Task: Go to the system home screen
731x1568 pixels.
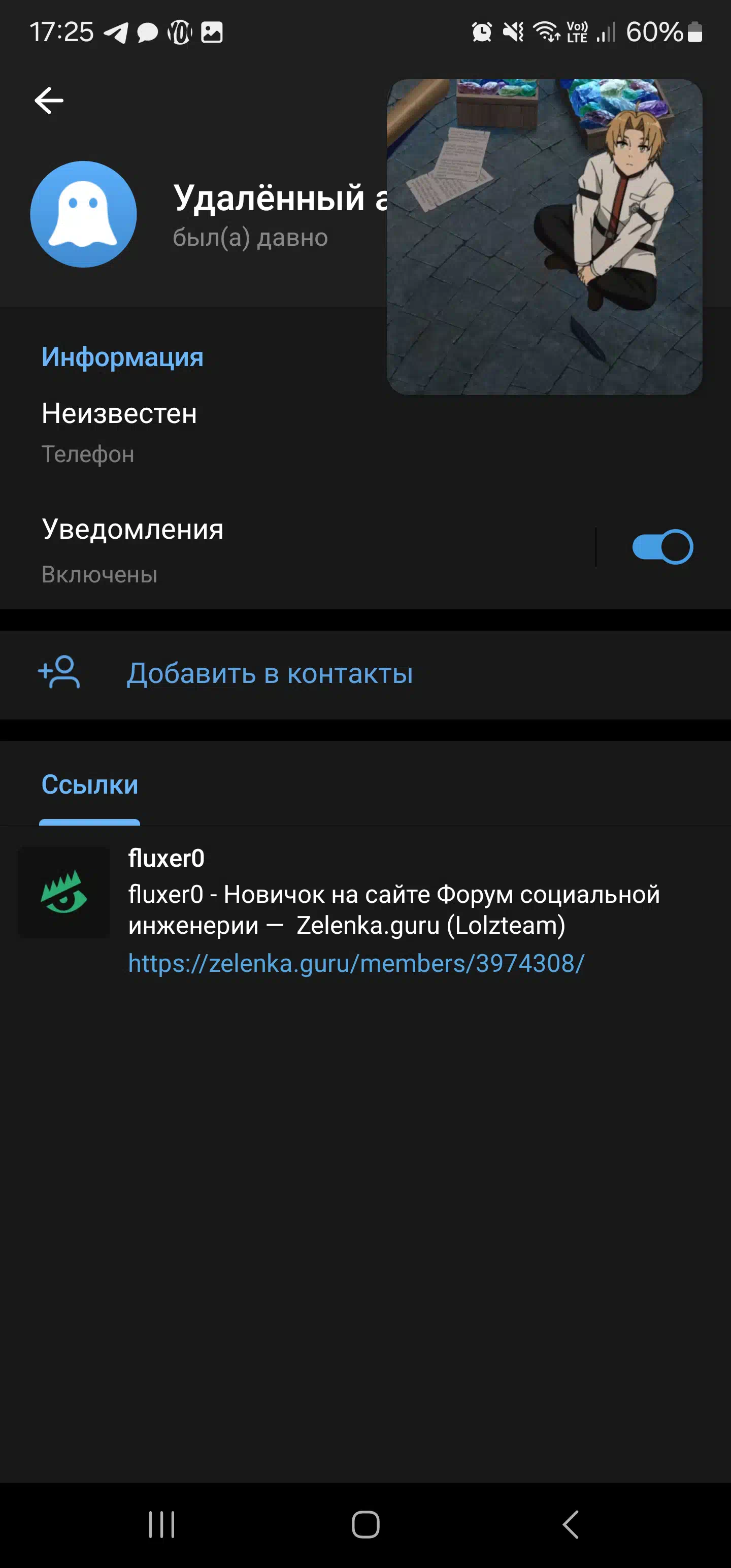Action: 365,1524
